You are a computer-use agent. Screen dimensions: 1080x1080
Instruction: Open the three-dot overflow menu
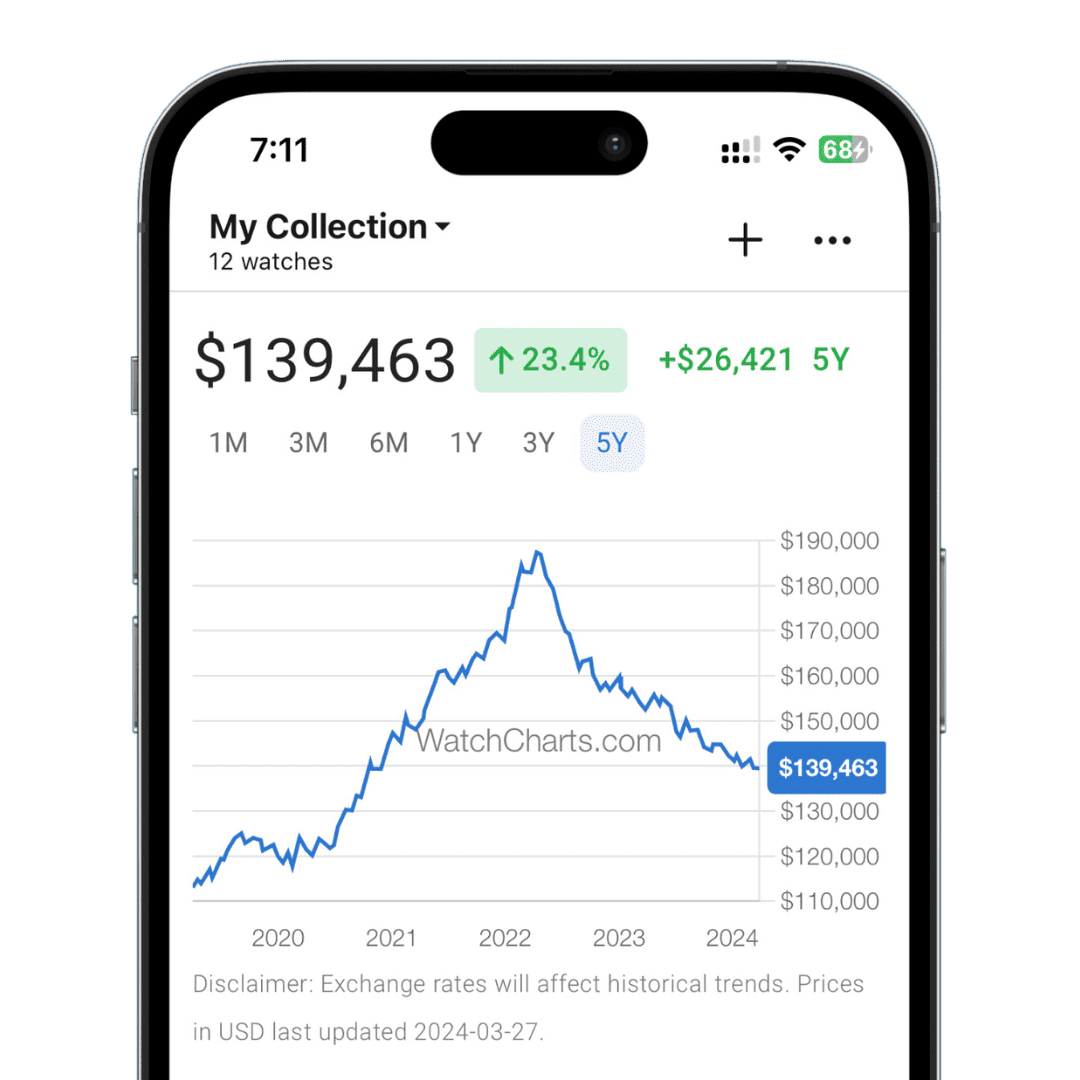pos(832,240)
